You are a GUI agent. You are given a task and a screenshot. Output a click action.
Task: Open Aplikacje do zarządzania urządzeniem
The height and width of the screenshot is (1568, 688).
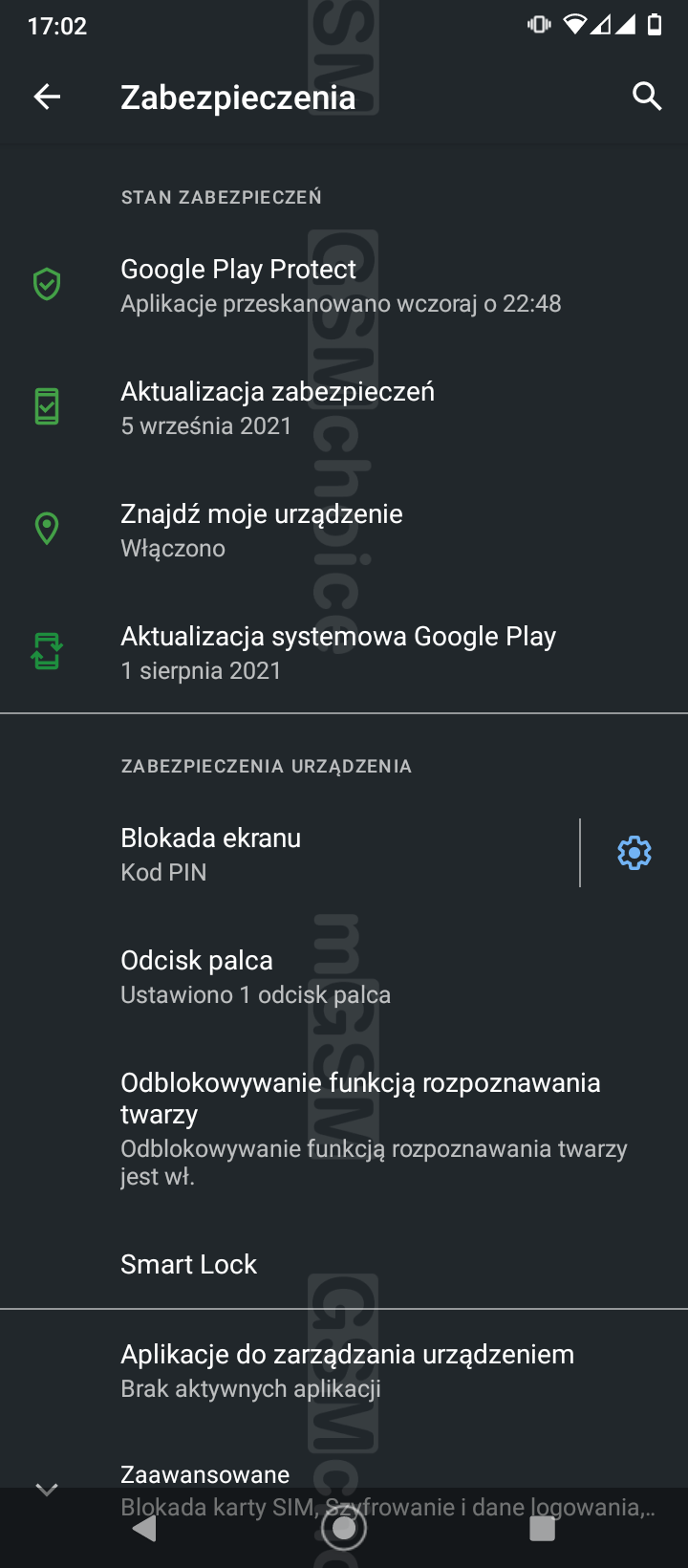pos(347,1370)
